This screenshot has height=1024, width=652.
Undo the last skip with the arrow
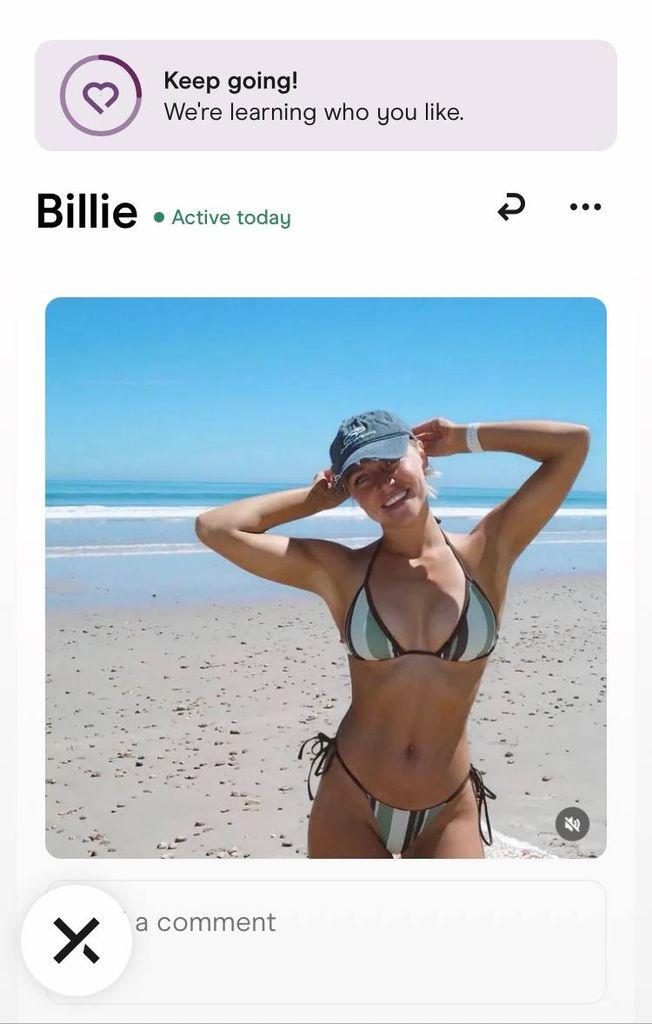pos(511,207)
